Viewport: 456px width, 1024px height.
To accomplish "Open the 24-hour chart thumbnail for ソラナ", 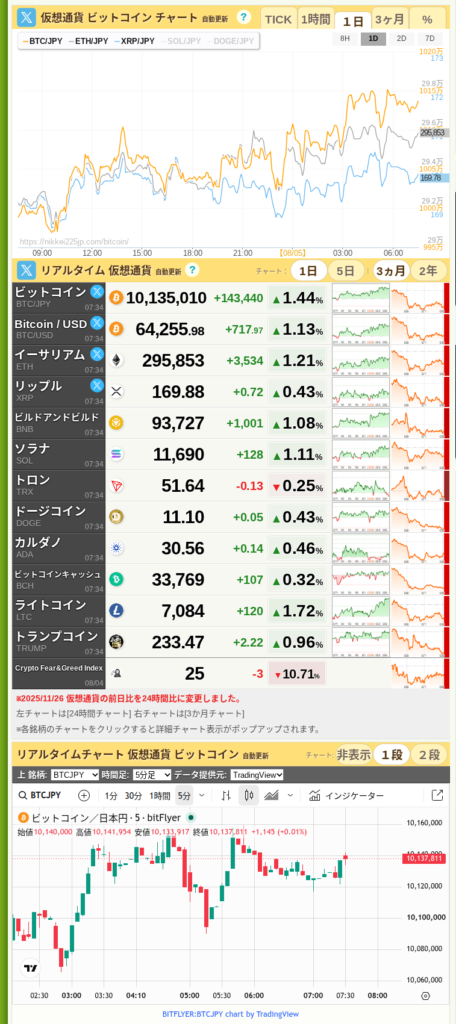I will tap(361, 455).
